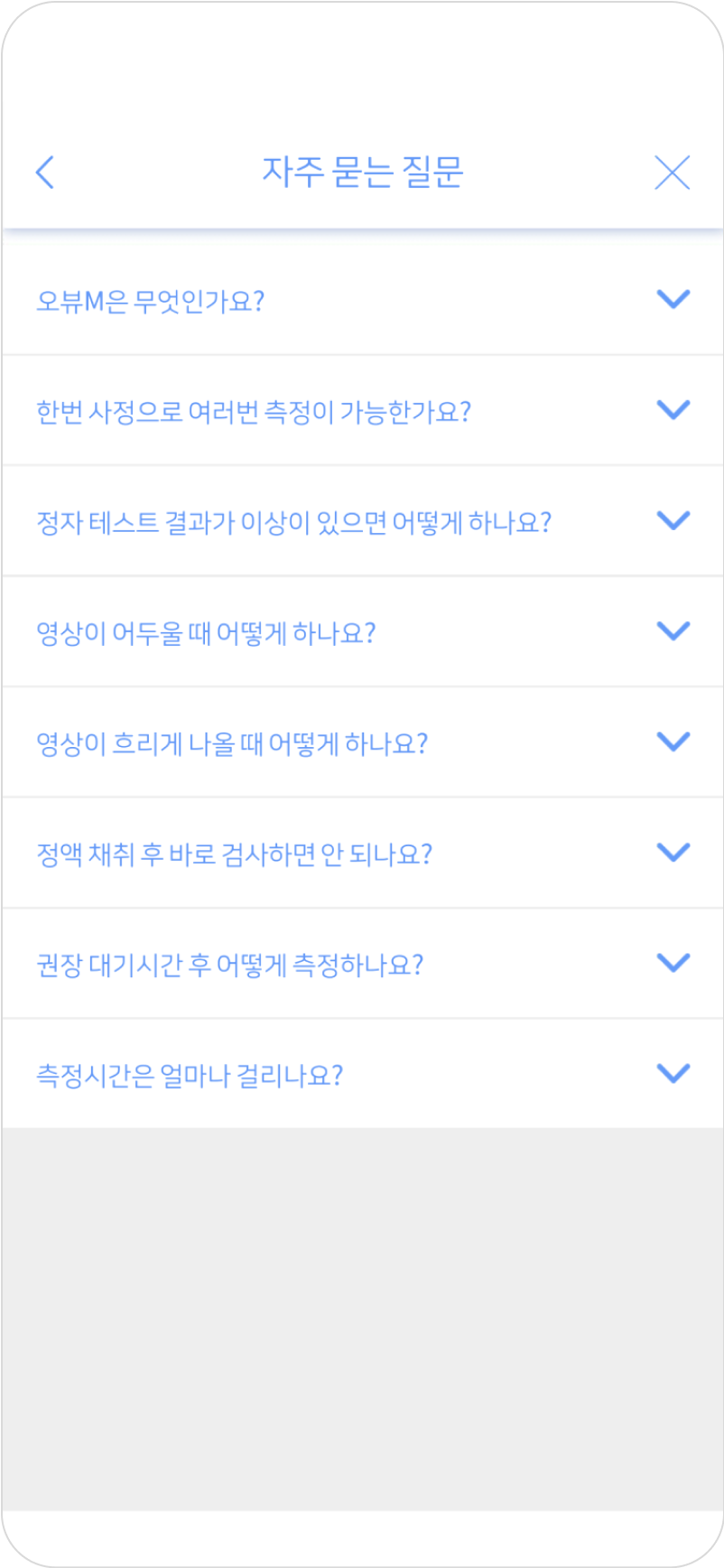
Task: Expand '정액 채취 후 바로 검사하면 안 되나요?'
Action: [673, 853]
